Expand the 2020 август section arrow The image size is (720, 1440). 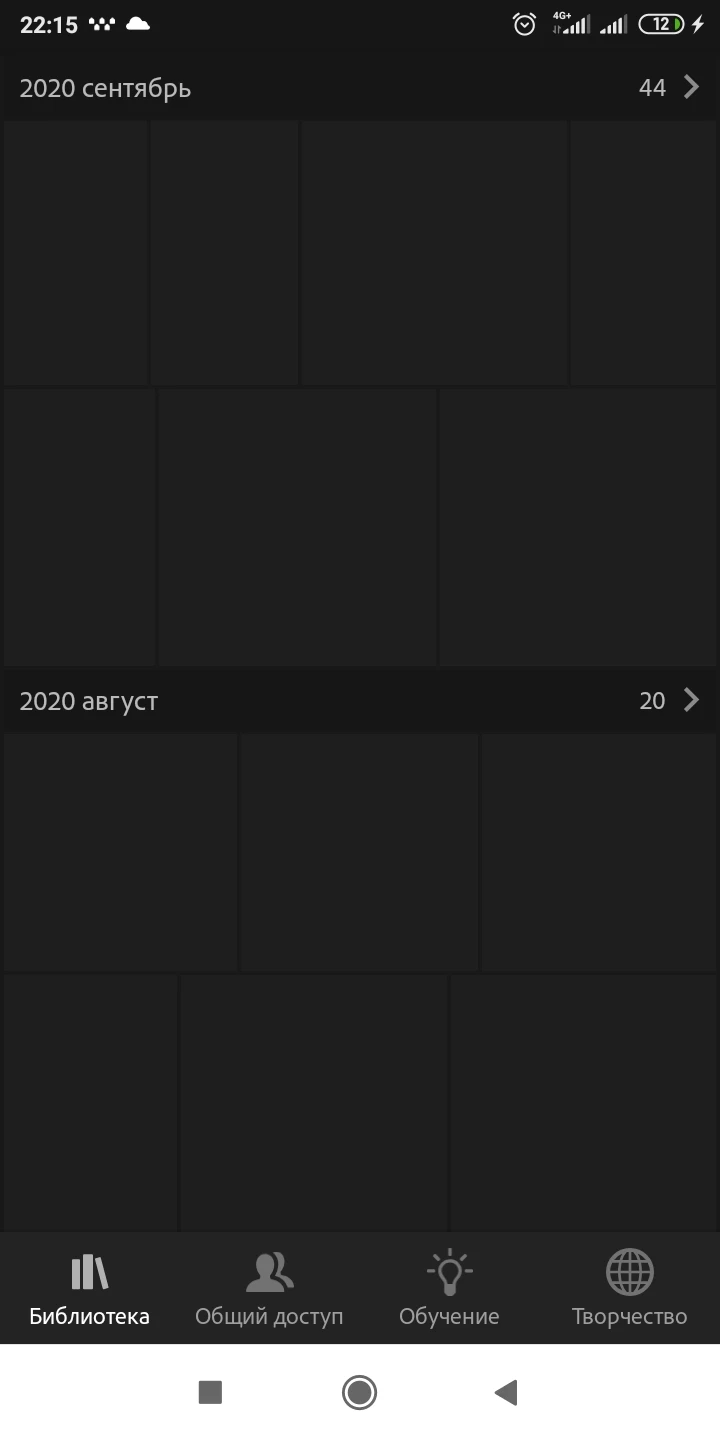(x=691, y=700)
